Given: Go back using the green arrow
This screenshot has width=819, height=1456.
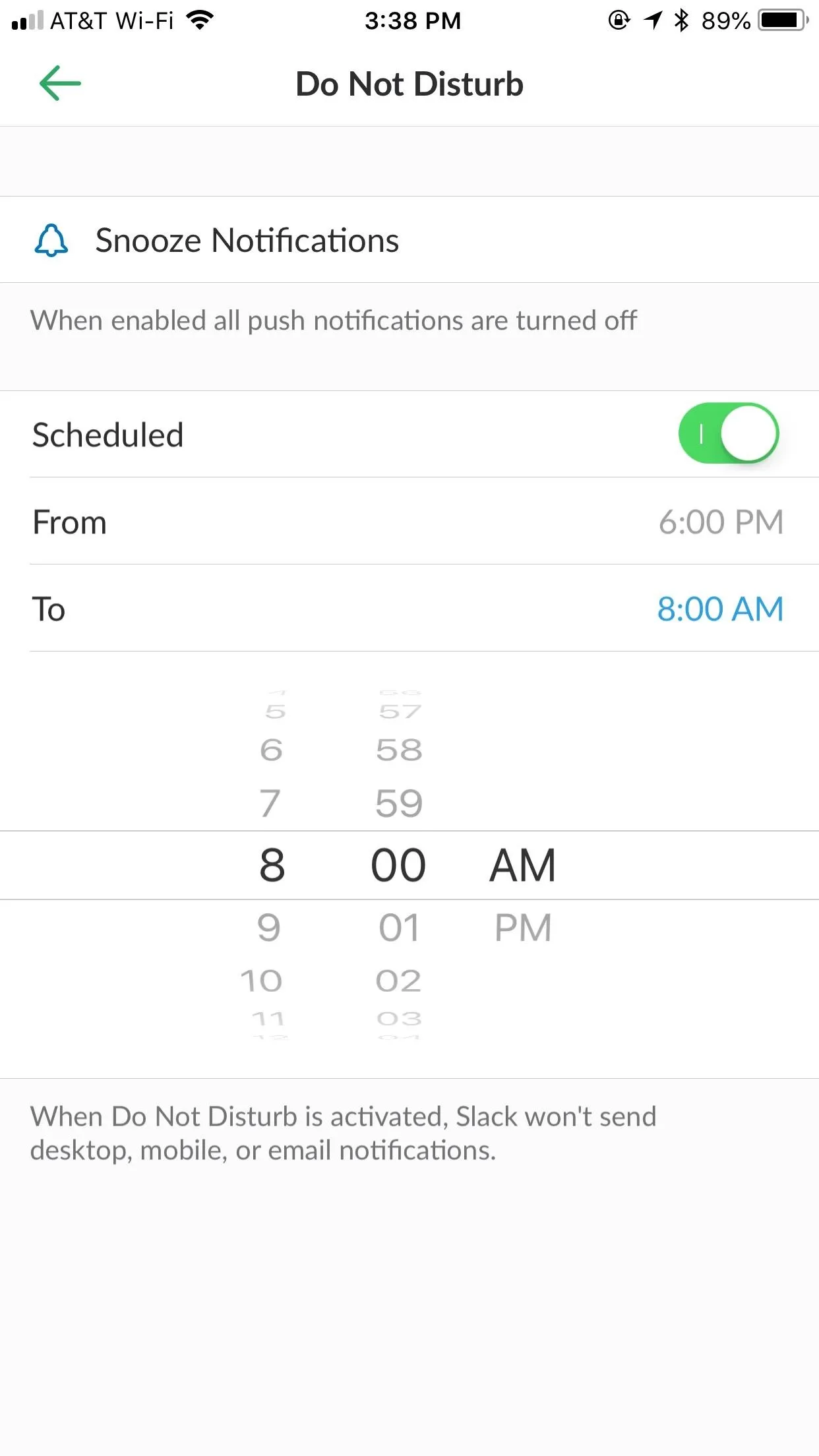Looking at the screenshot, I should [x=60, y=83].
